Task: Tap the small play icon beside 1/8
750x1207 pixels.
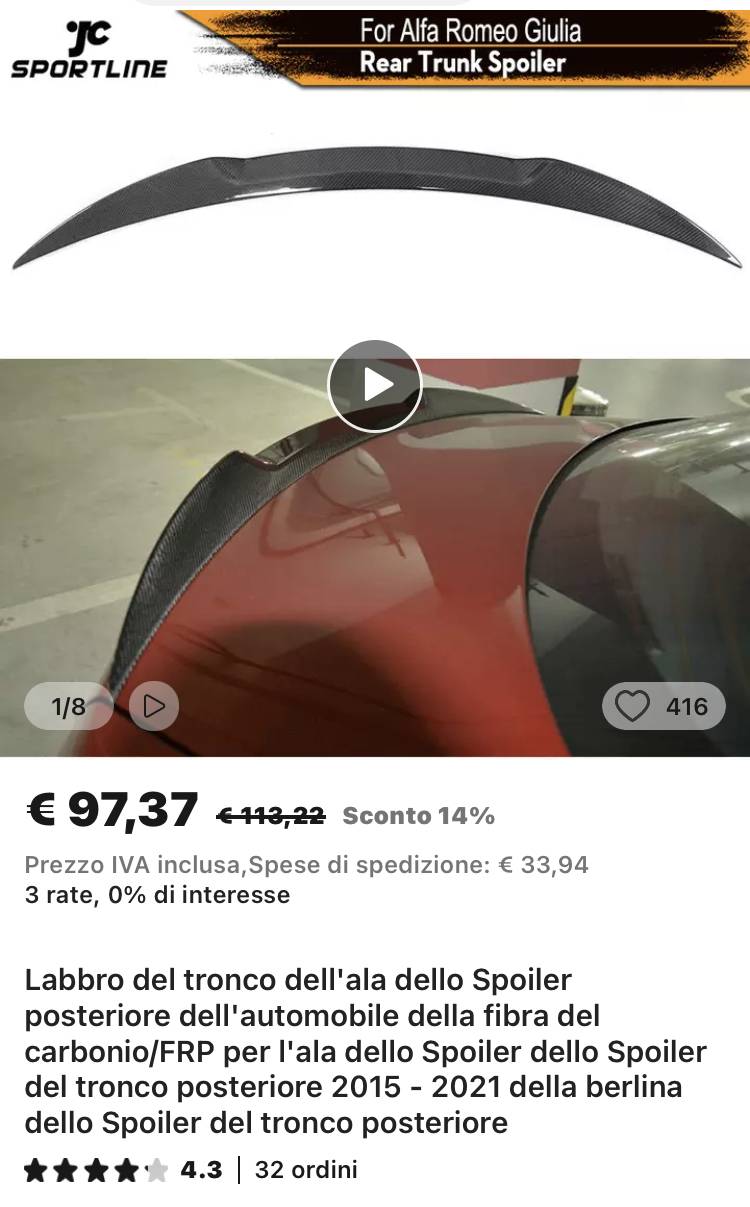Action: (154, 706)
